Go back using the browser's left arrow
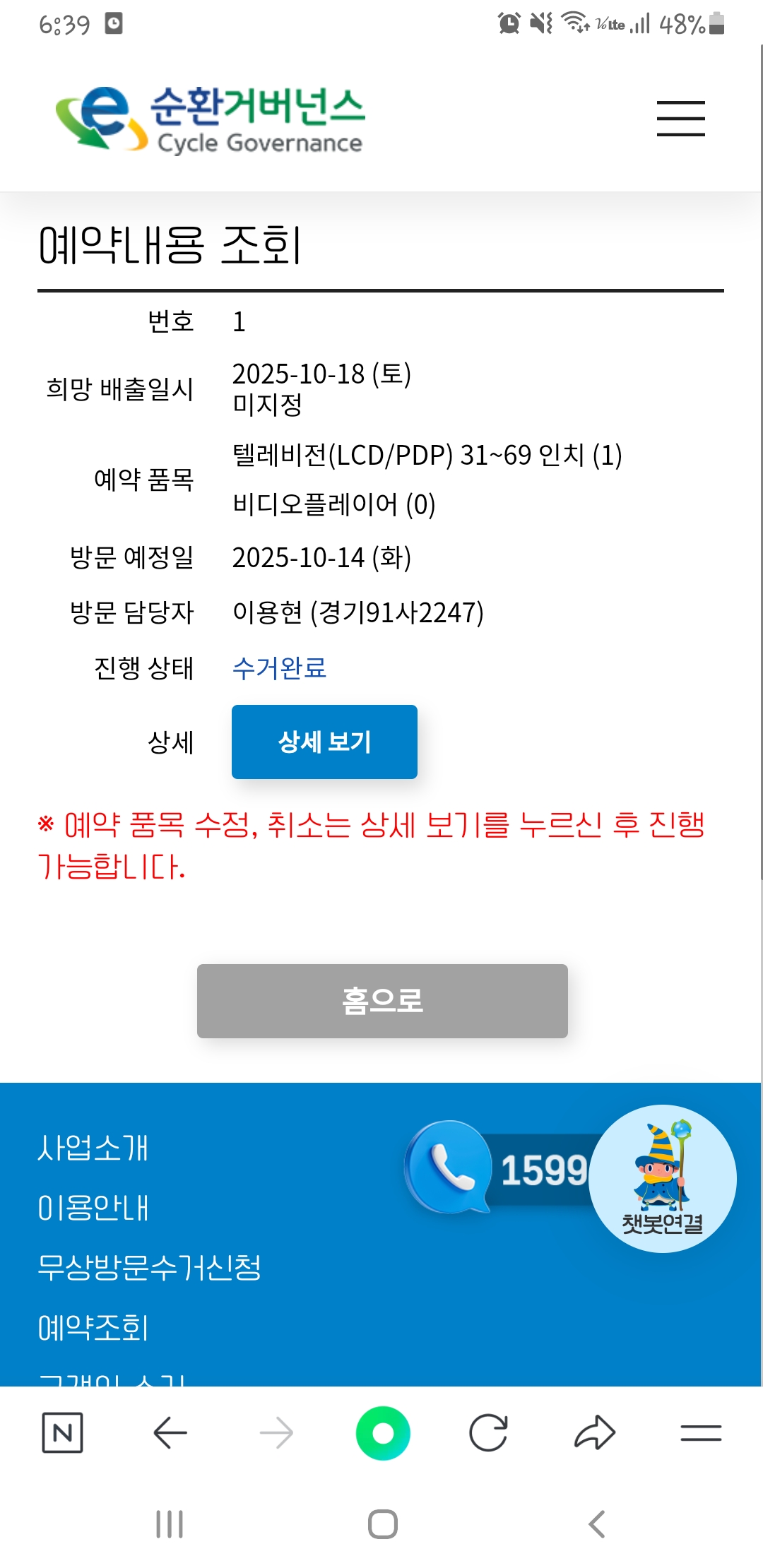 coord(170,1433)
